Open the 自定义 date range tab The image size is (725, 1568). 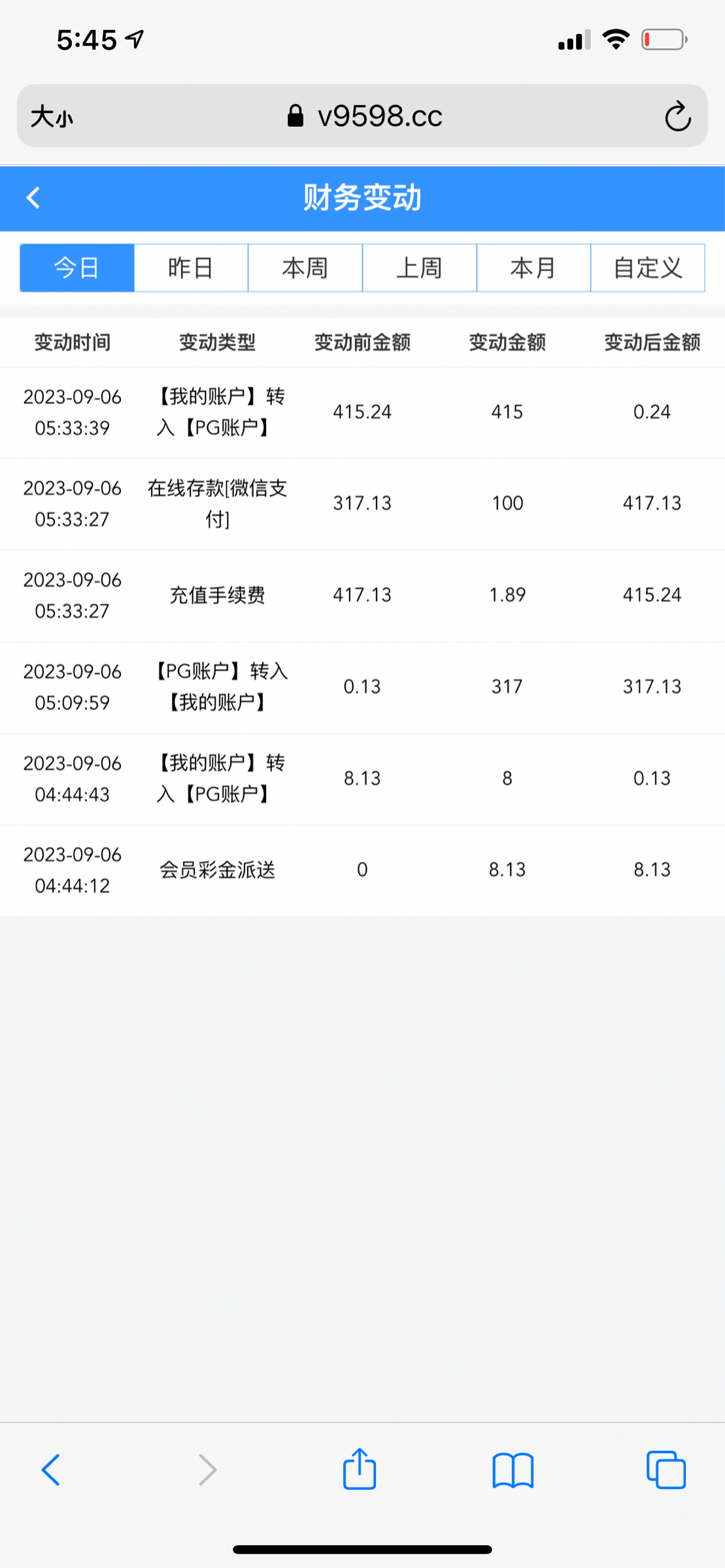(x=648, y=268)
